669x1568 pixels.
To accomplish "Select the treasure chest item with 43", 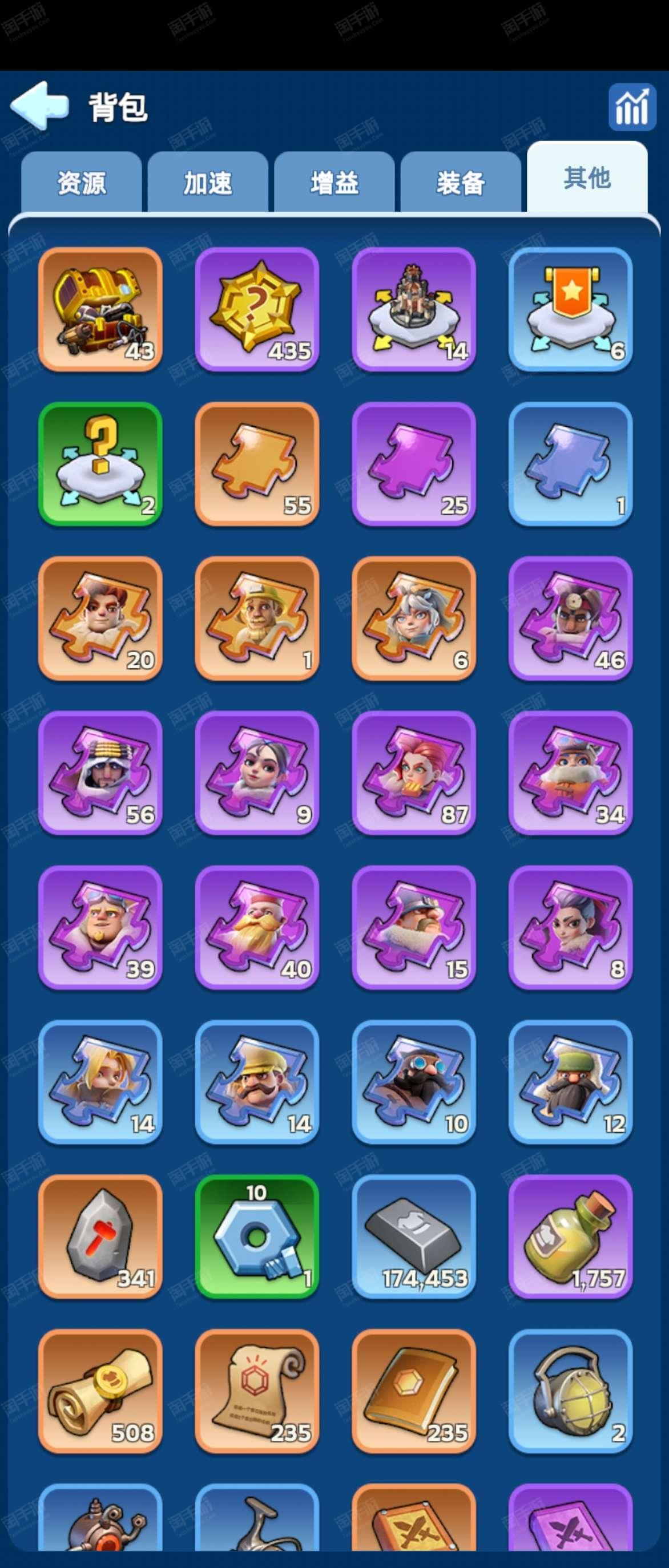I will tap(100, 309).
